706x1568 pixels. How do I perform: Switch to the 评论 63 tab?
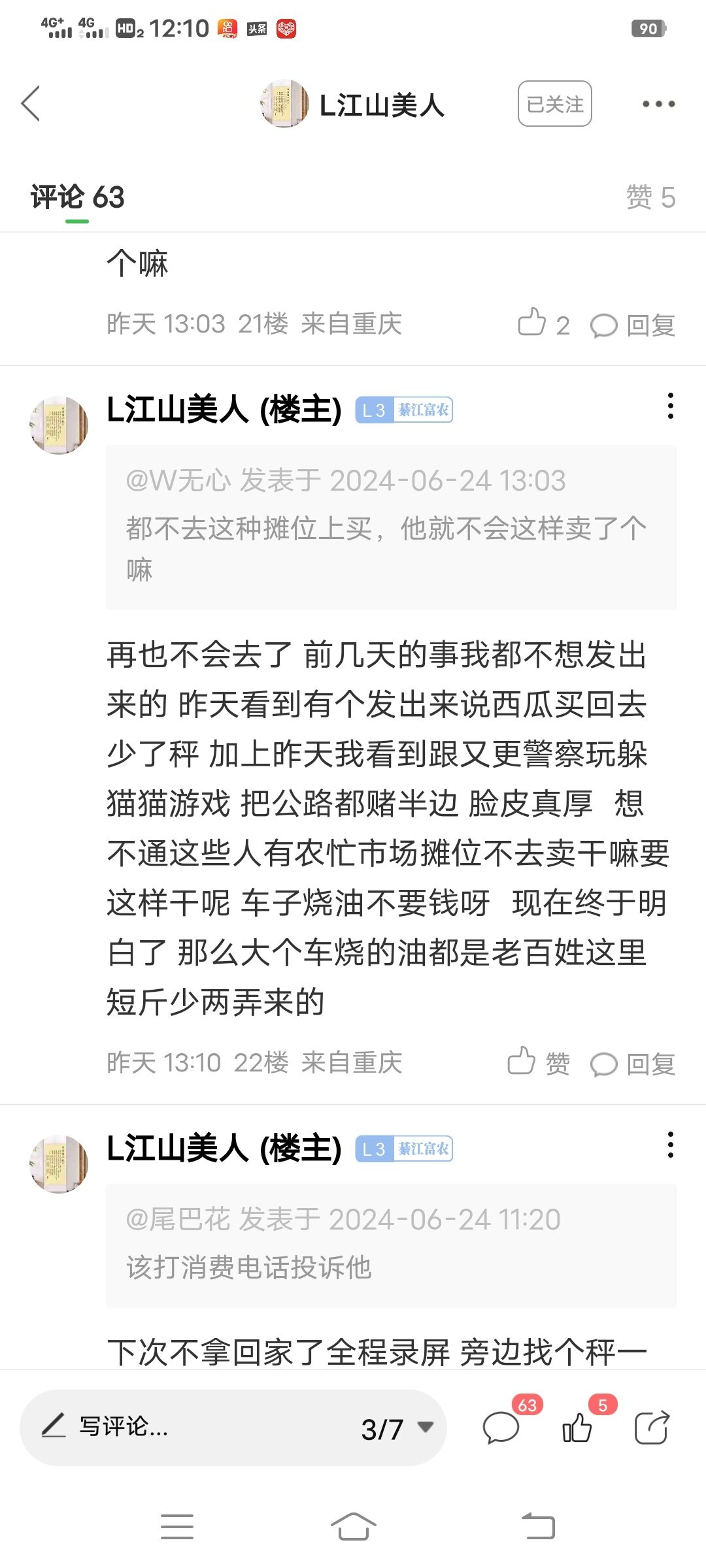[77, 197]
